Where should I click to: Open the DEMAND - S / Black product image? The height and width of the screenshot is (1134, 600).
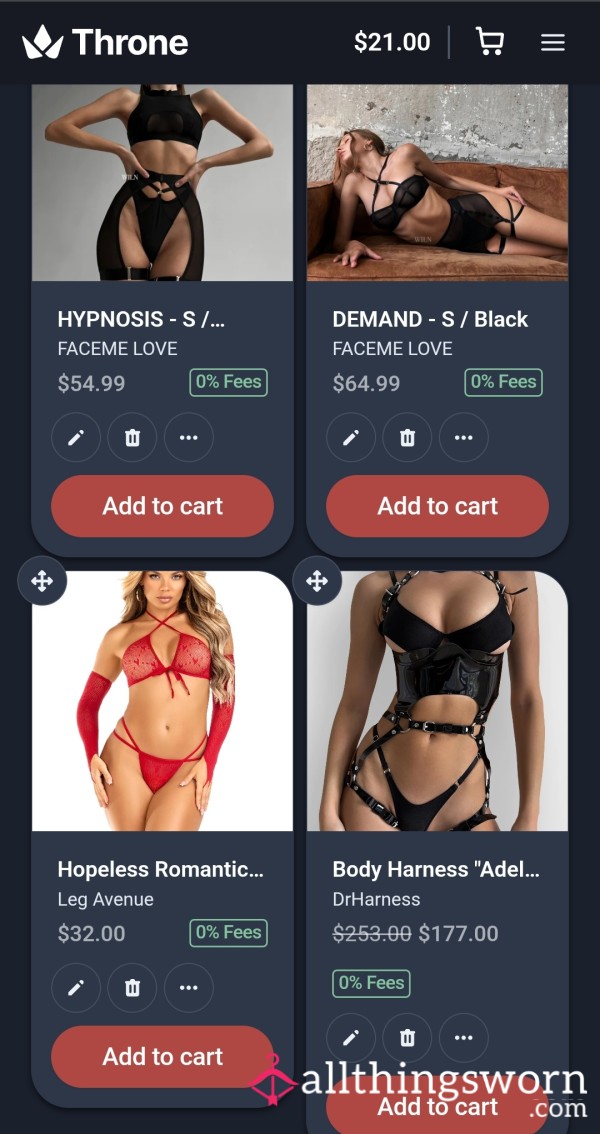tap(437, 182)
